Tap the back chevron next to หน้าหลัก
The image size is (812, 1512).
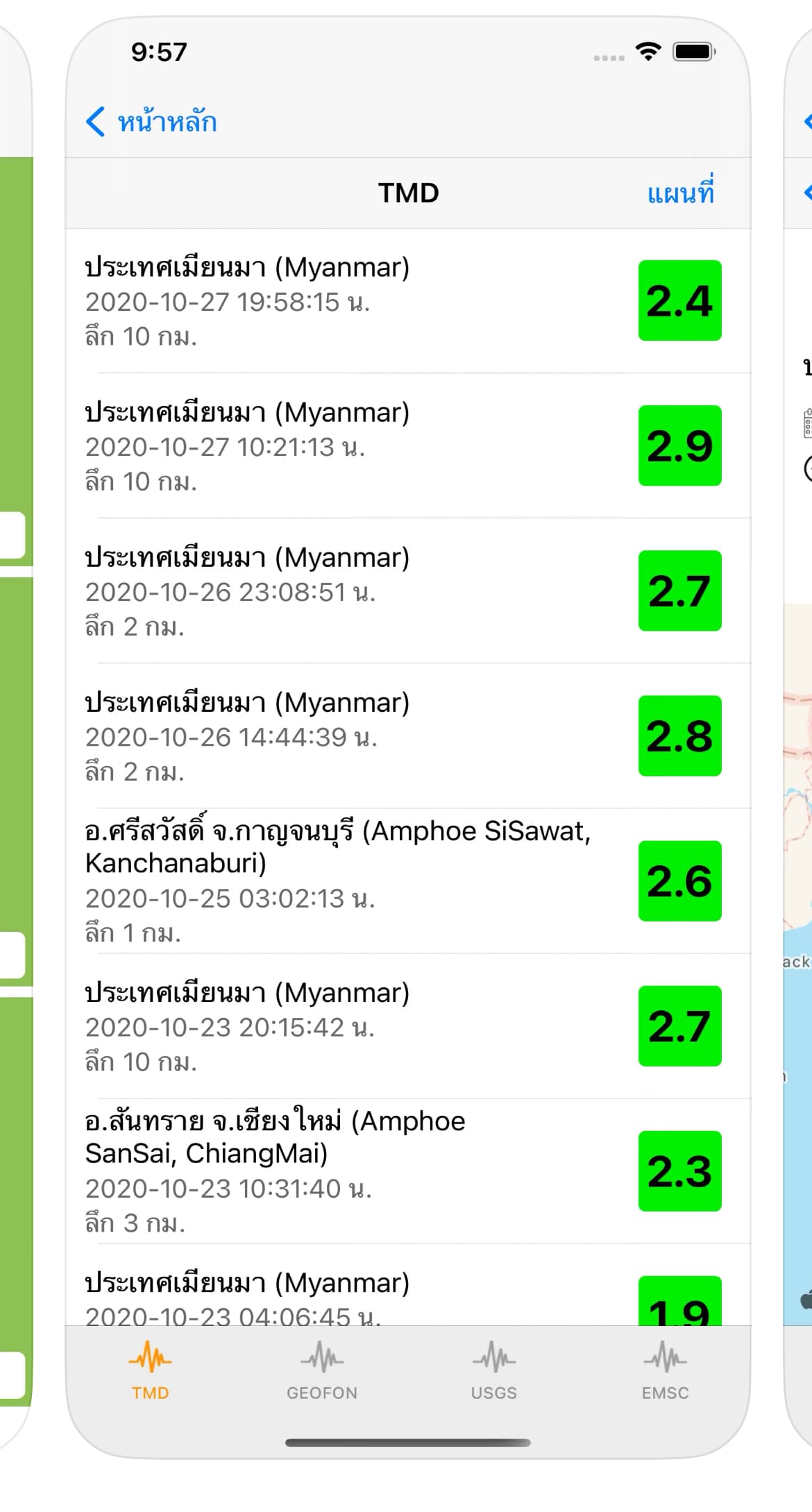[x=96, y=121]
